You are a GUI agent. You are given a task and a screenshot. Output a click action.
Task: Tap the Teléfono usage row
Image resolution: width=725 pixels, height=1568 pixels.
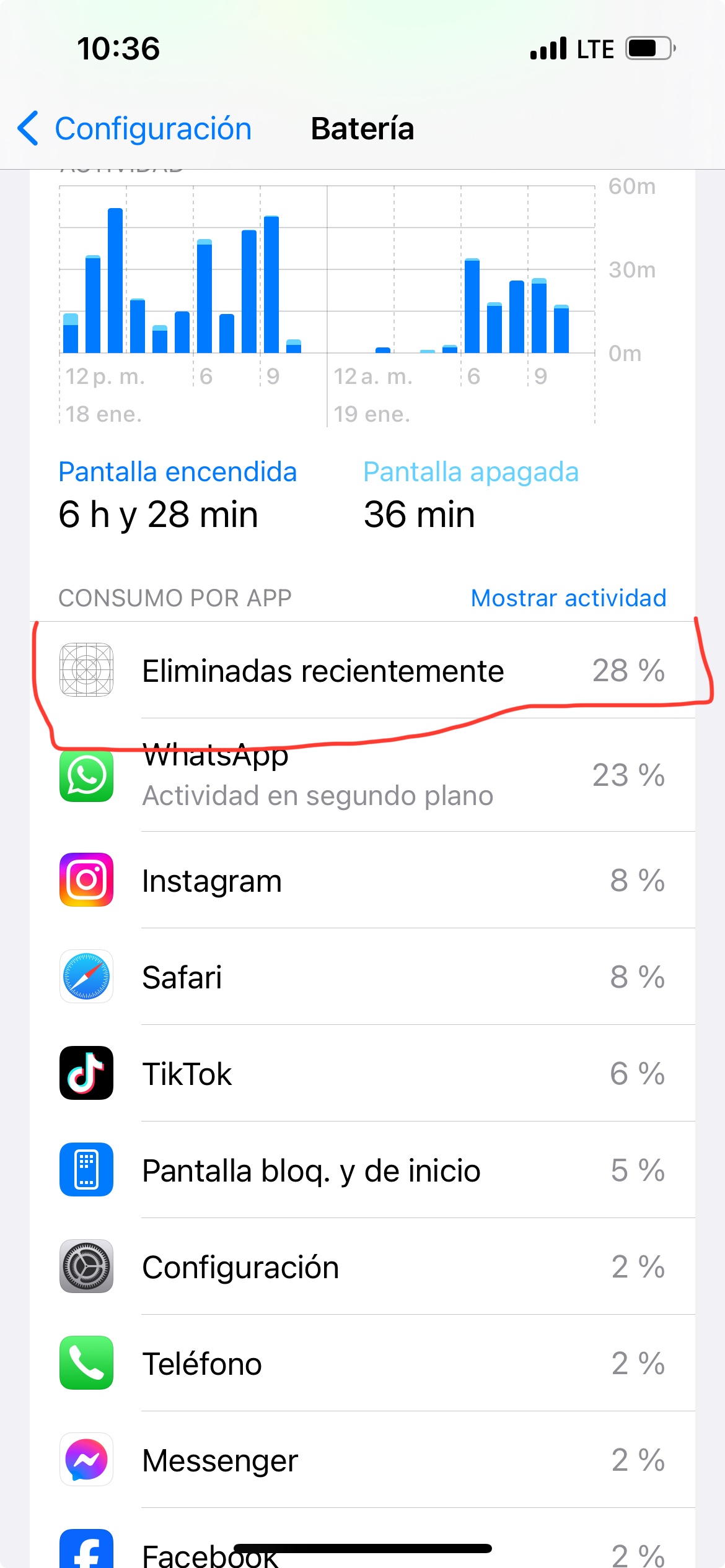(x=362, y=1363)
